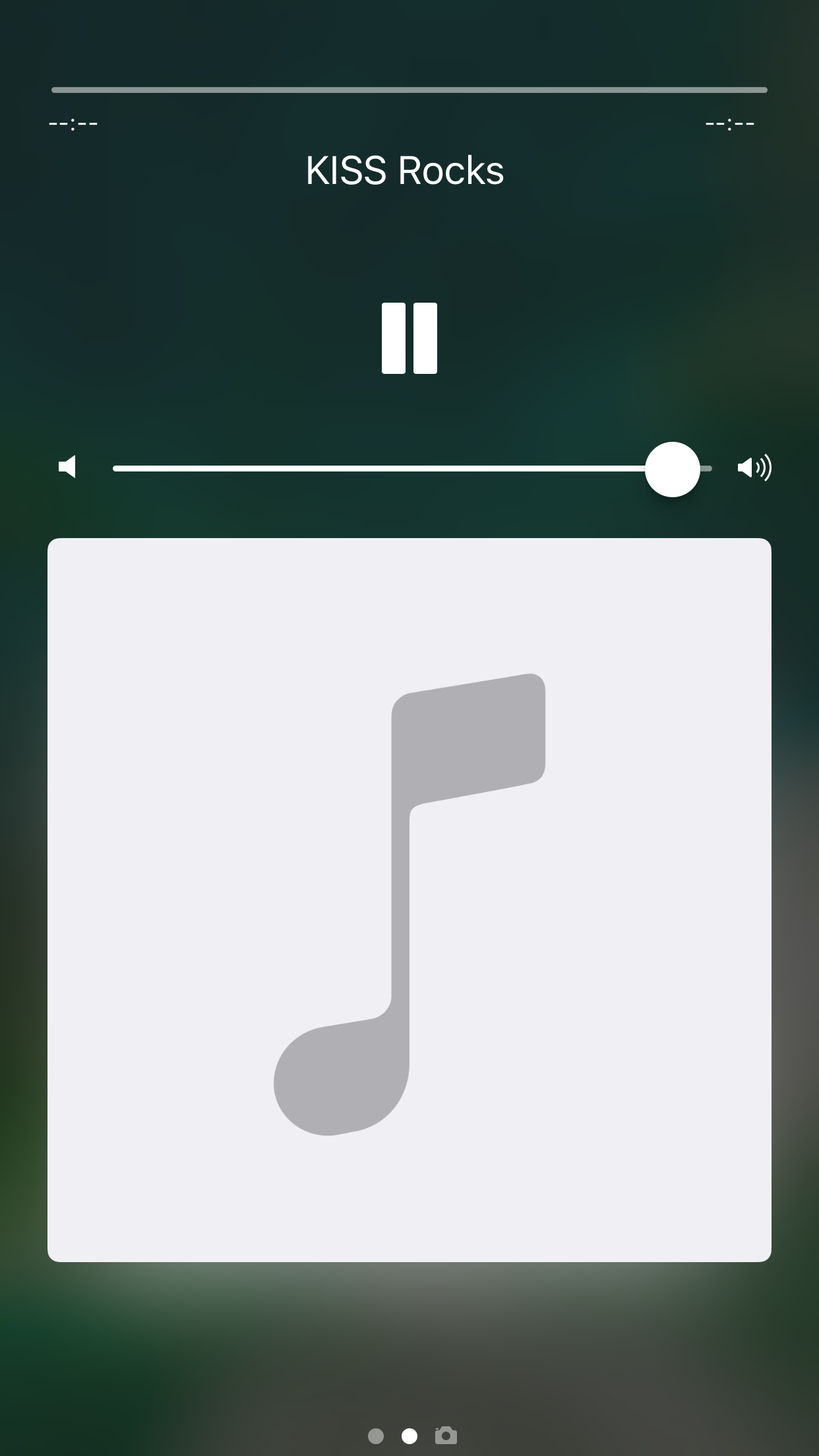Tap the KISS Rocks title

coord(405,171)
